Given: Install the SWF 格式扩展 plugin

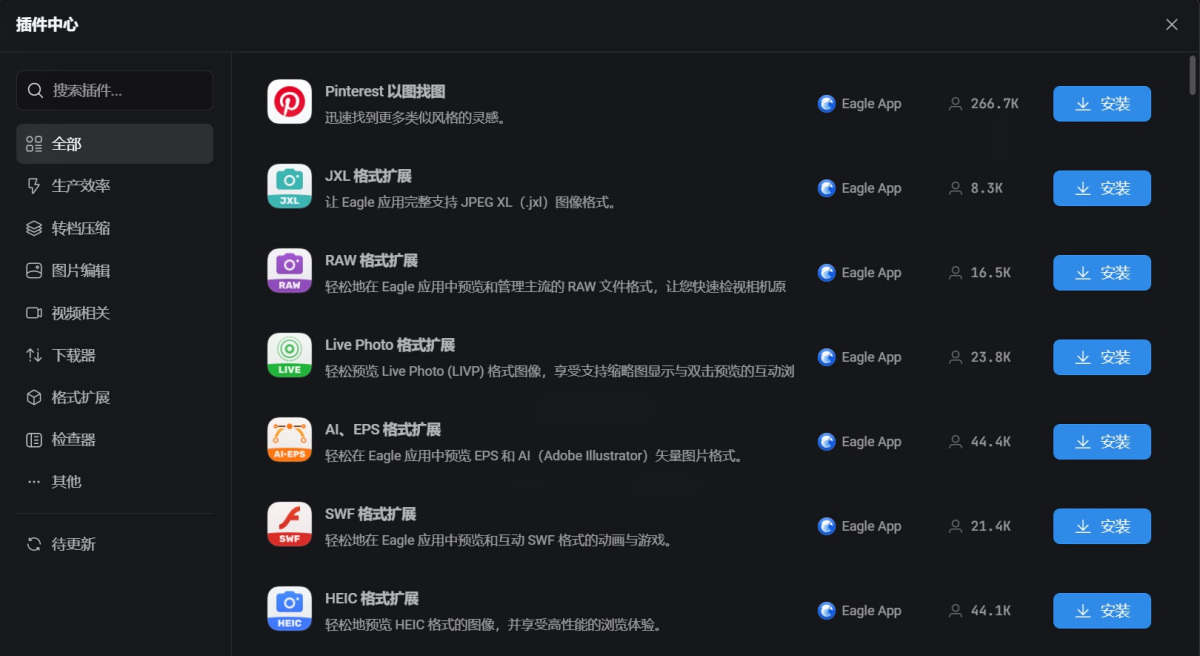Looking at the screenshot, I should point(1101,526).
